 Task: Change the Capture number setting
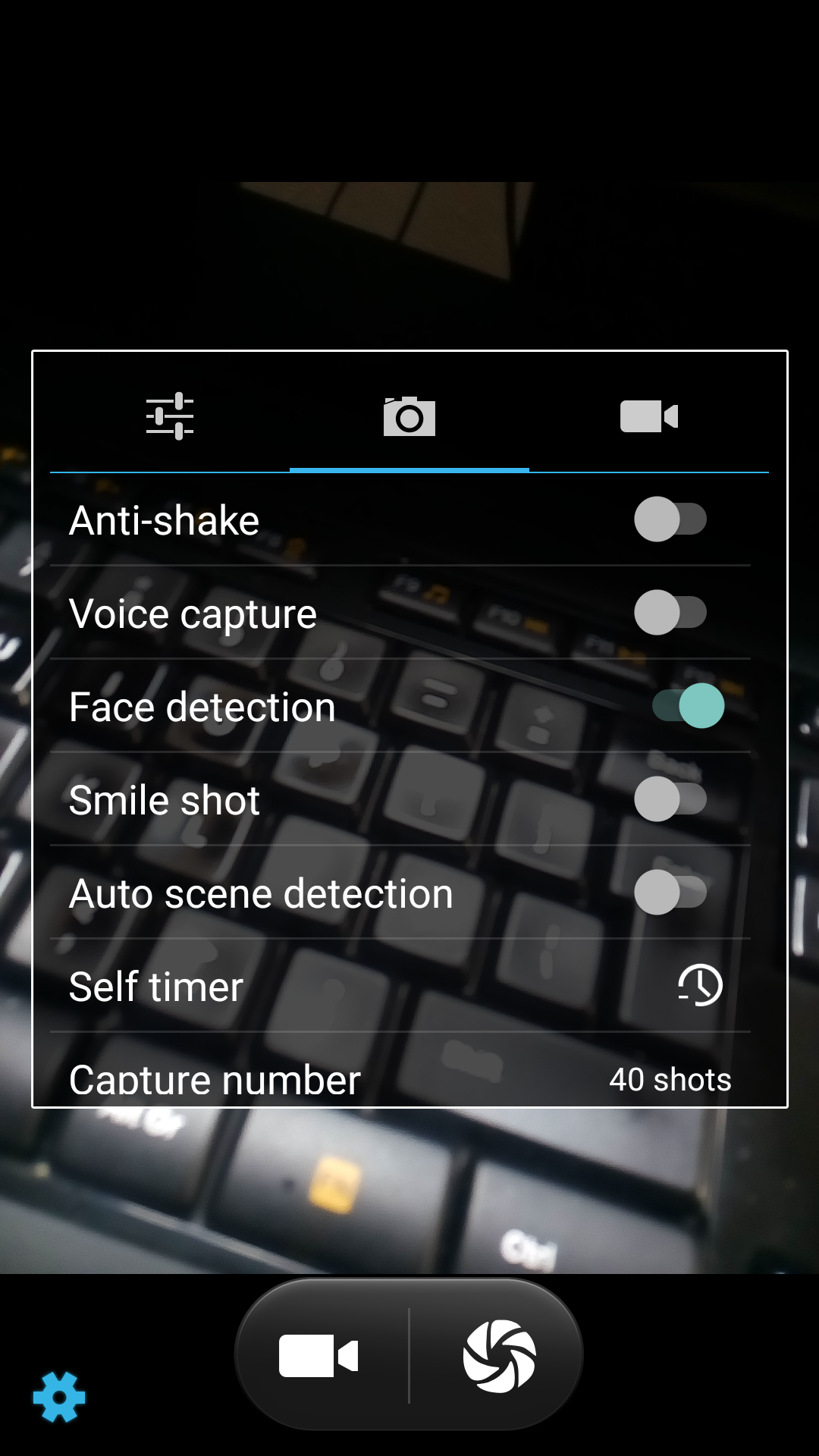tap(670, 1079)
